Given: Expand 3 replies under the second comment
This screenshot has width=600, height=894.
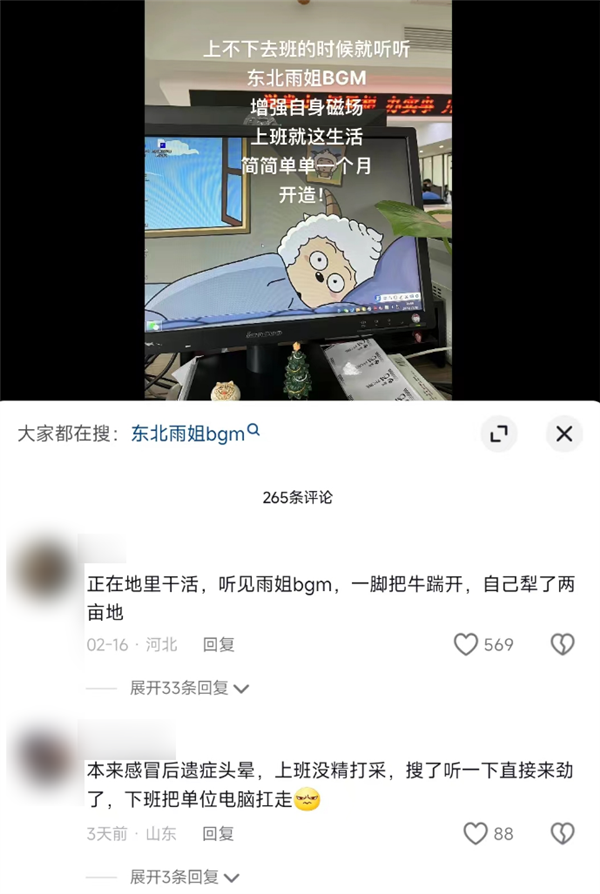Looking at the screenshot, I should coord(184,877).
